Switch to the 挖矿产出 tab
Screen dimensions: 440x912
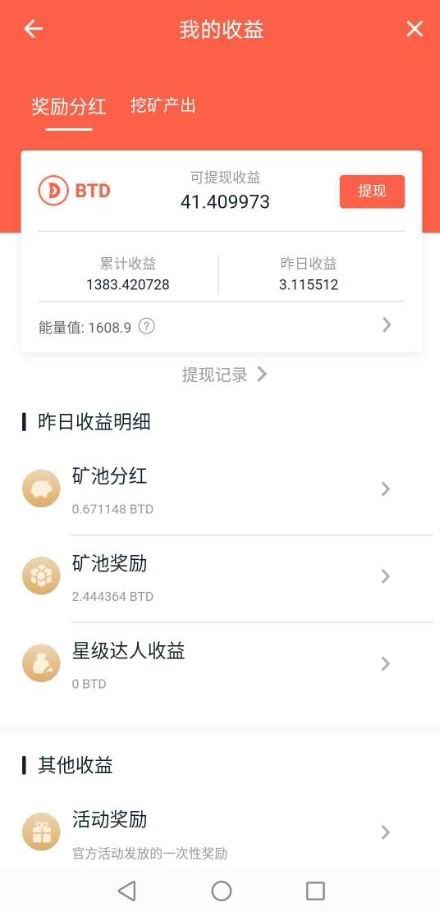pyautogui.click(x=163, y=106)
